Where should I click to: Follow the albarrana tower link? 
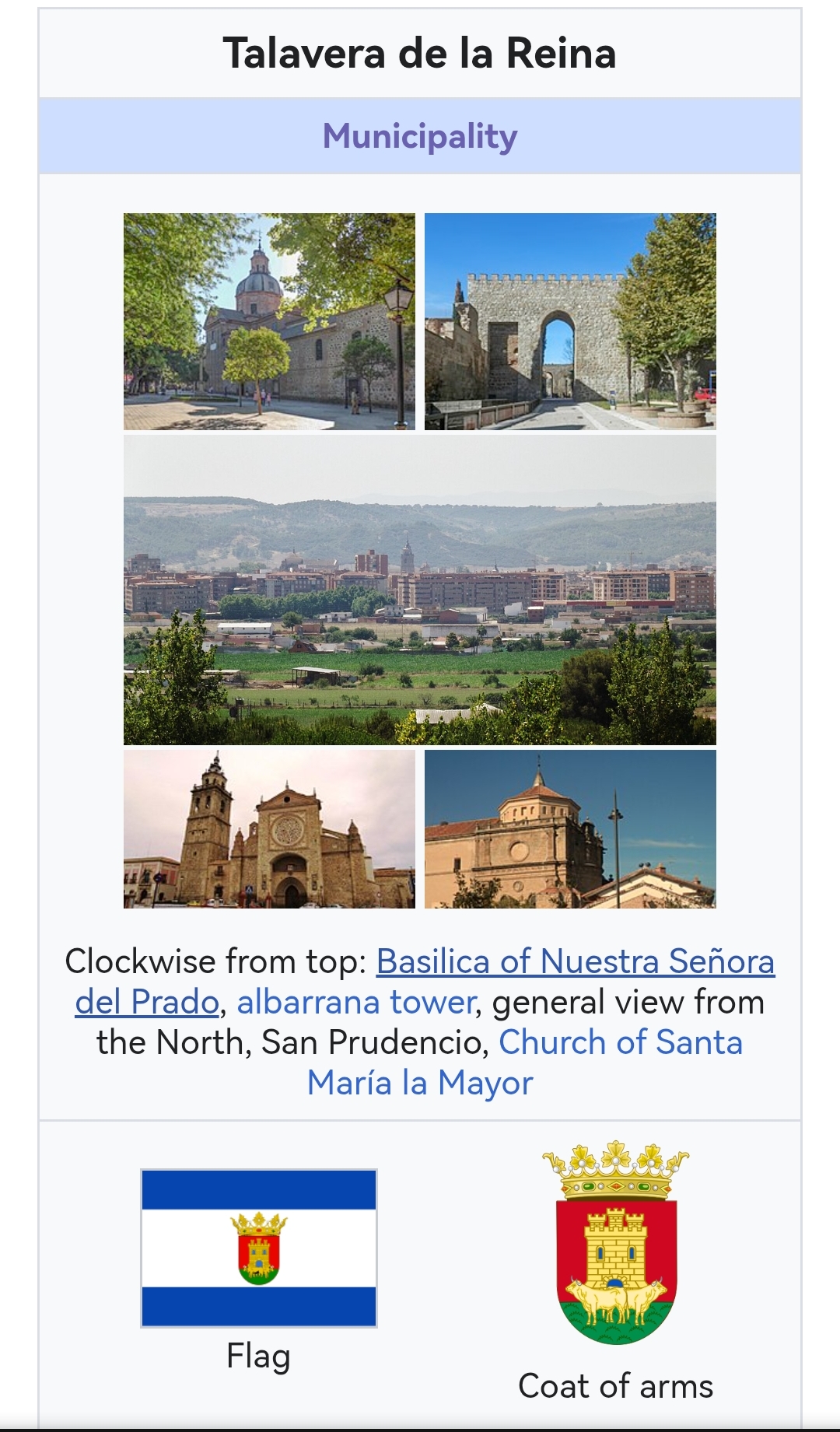[x=355, y=1003]
